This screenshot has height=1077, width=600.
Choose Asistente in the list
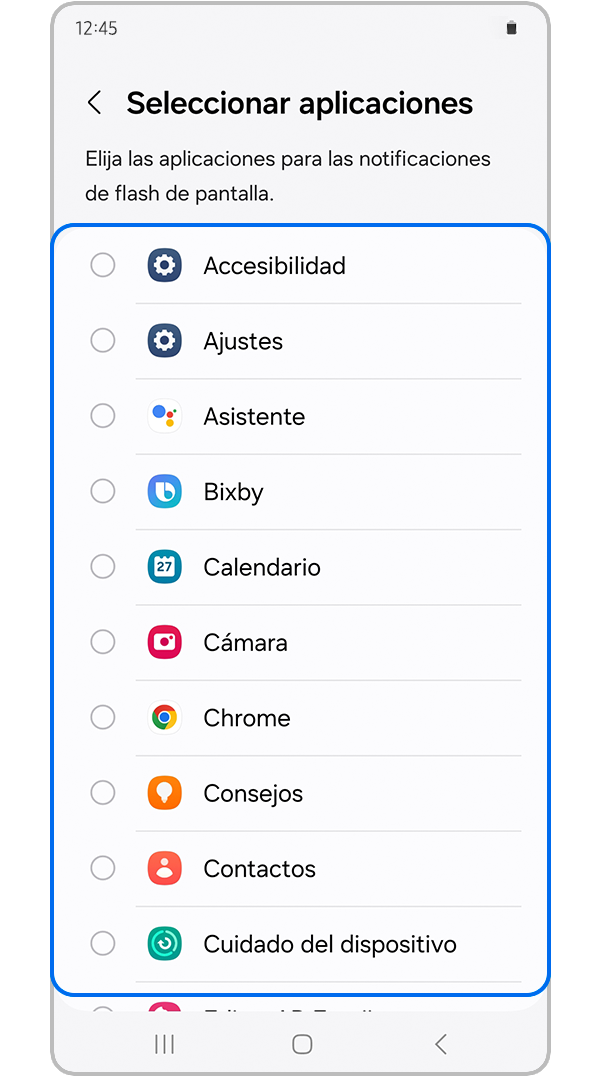coord(103,416)
